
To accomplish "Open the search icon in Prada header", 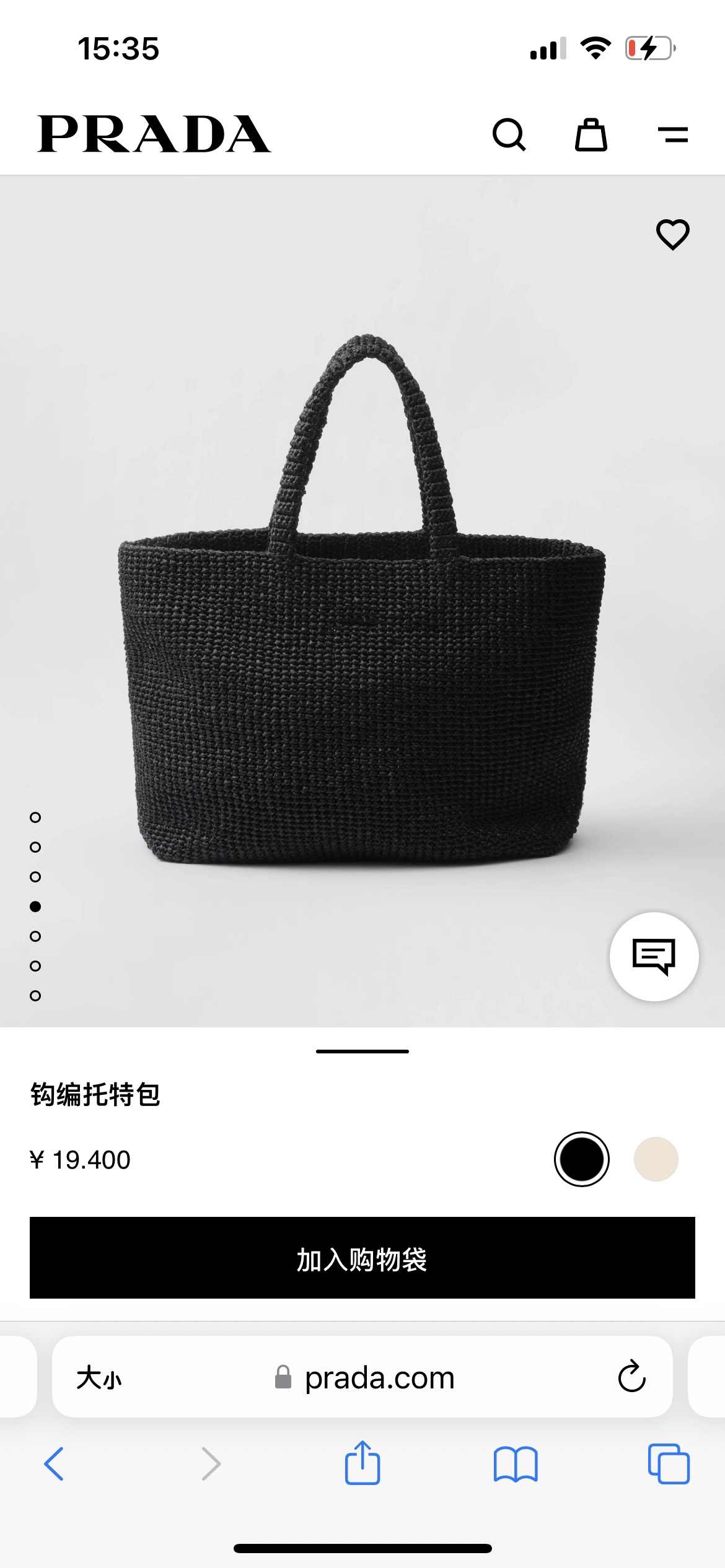I will click(509, 134).
